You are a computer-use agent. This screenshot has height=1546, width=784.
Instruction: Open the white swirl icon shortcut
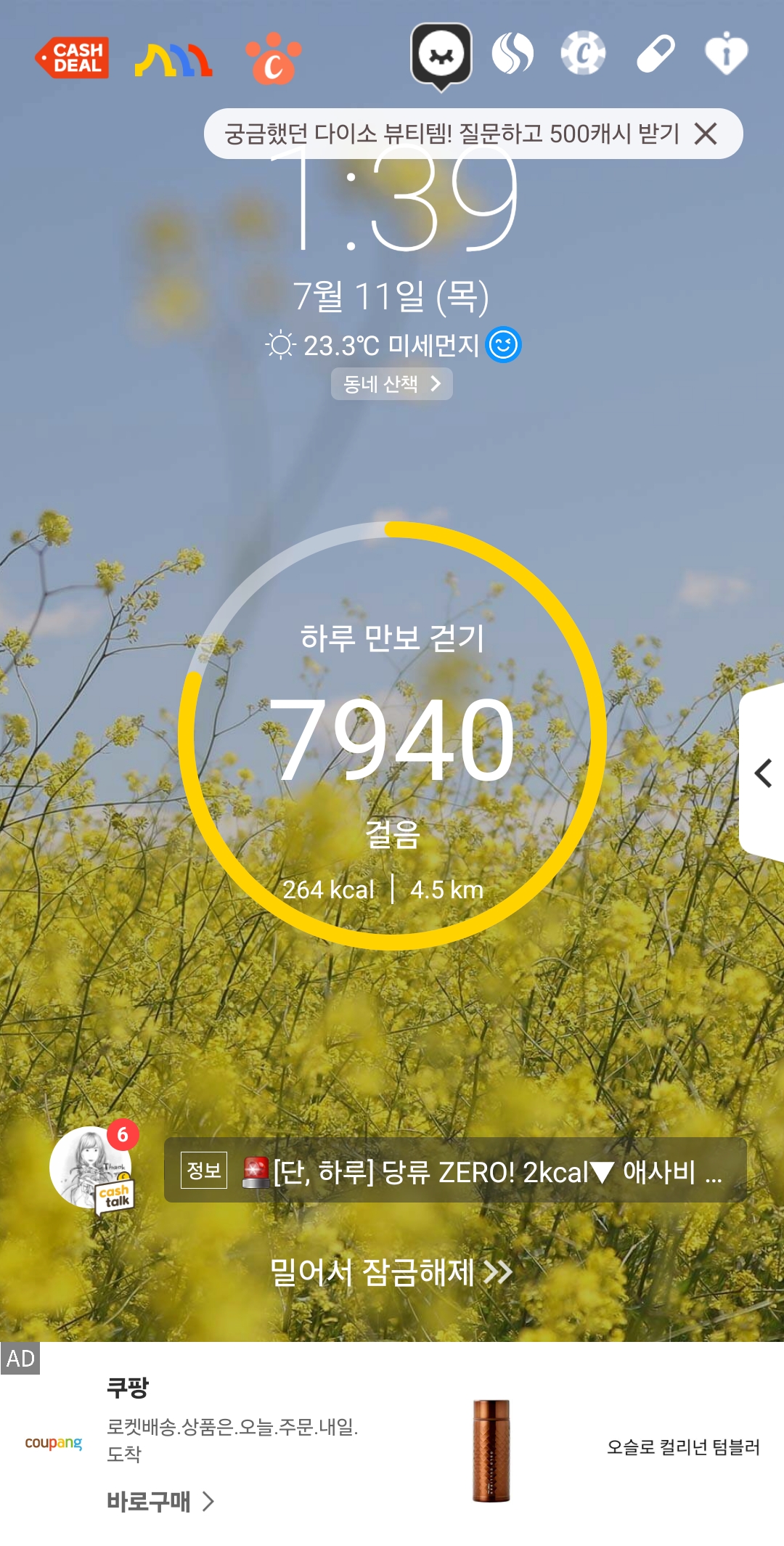point(513,54)
